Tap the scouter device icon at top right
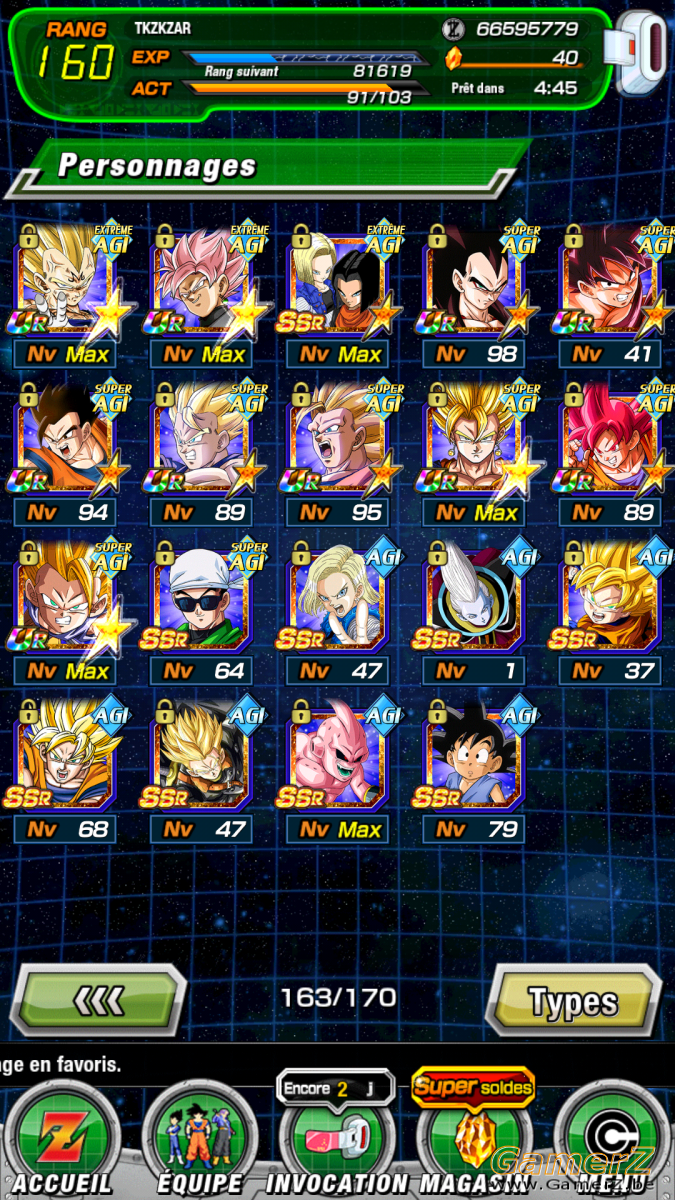The width and height of the screenshot is (675, 1200). [x=643, y=56]
